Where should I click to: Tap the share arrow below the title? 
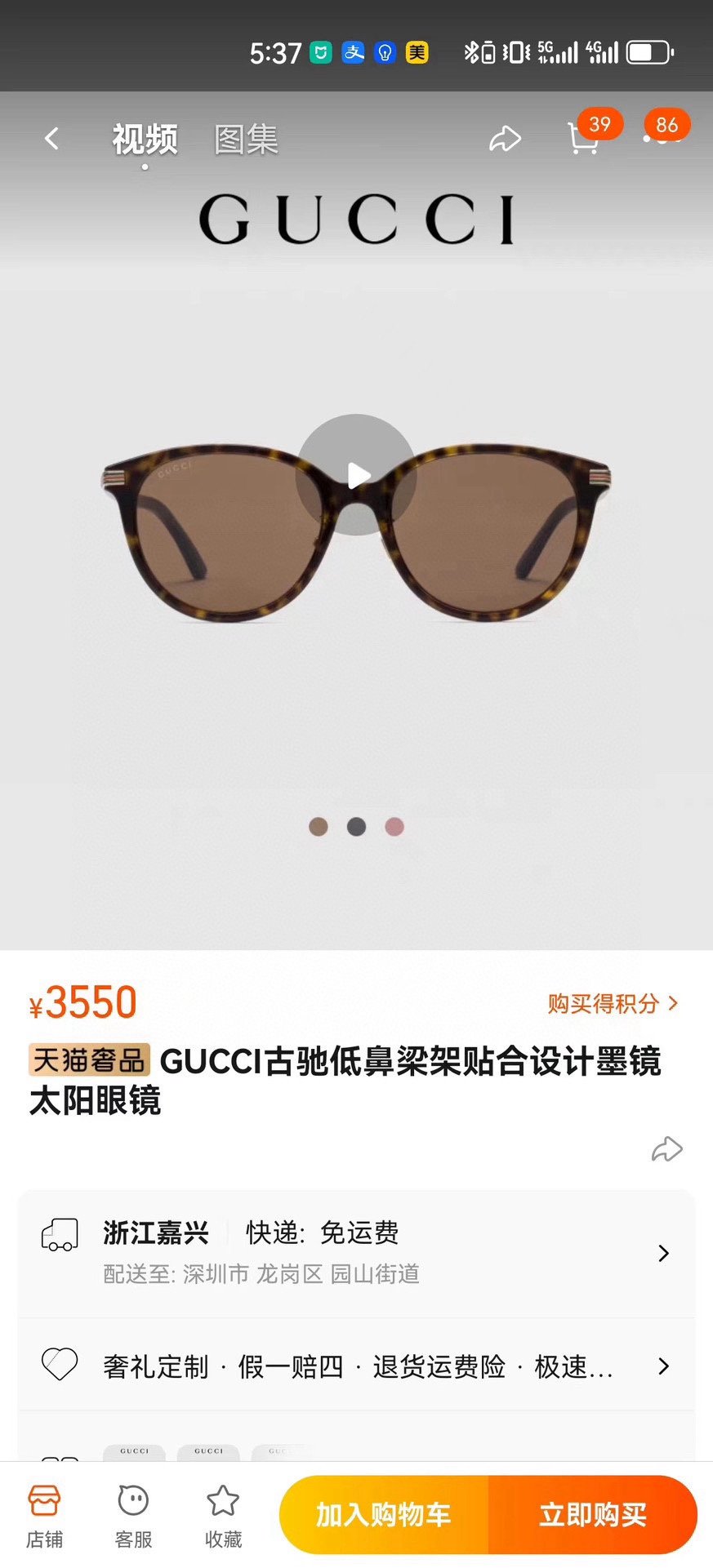(x=666, y=1149)
